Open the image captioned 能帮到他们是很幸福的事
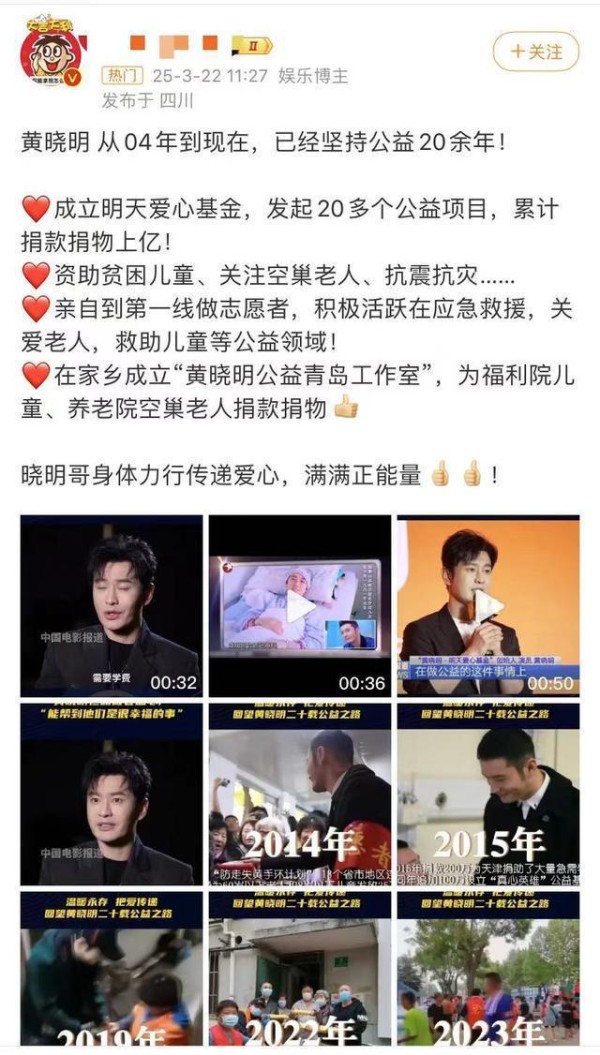Image resolution: width=600 pixels, height=1055 pixels. [x=111, y=794]
